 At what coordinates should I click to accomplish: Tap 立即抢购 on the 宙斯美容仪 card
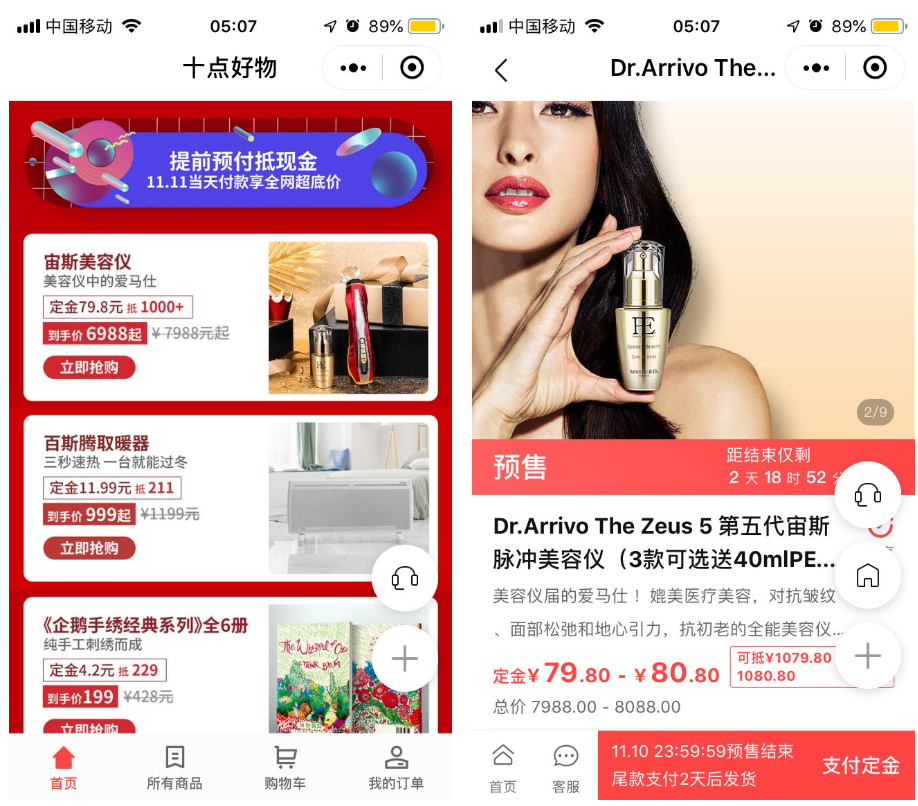tap(89, 367)
